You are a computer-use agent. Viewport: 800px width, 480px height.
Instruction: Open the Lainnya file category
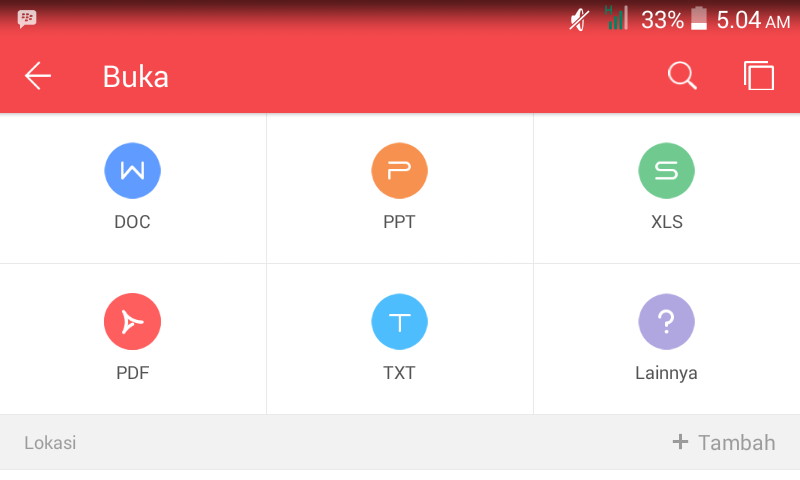tap(666, 339)
